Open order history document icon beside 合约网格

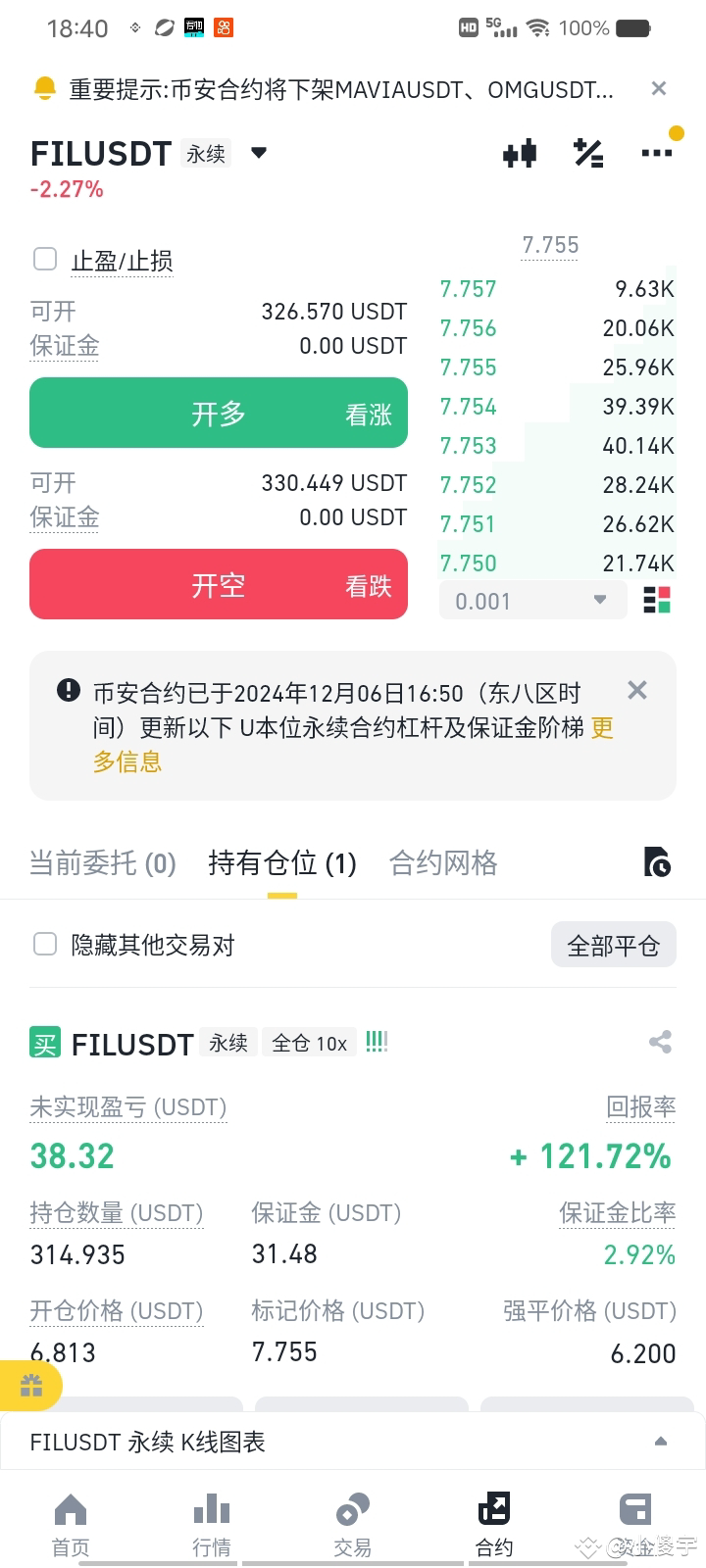click(658, 862)
